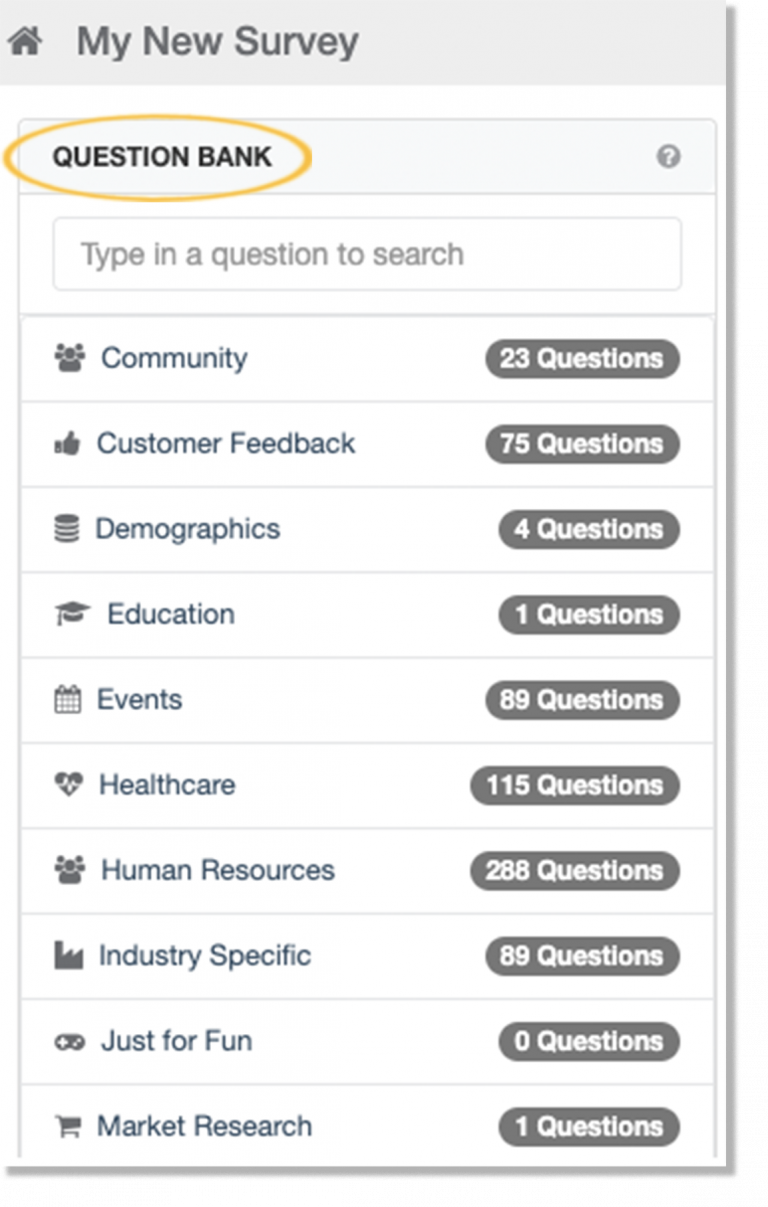This screenshot has height=1207, width=768.
Task: Open the Community question category
Action: [174, 358]
